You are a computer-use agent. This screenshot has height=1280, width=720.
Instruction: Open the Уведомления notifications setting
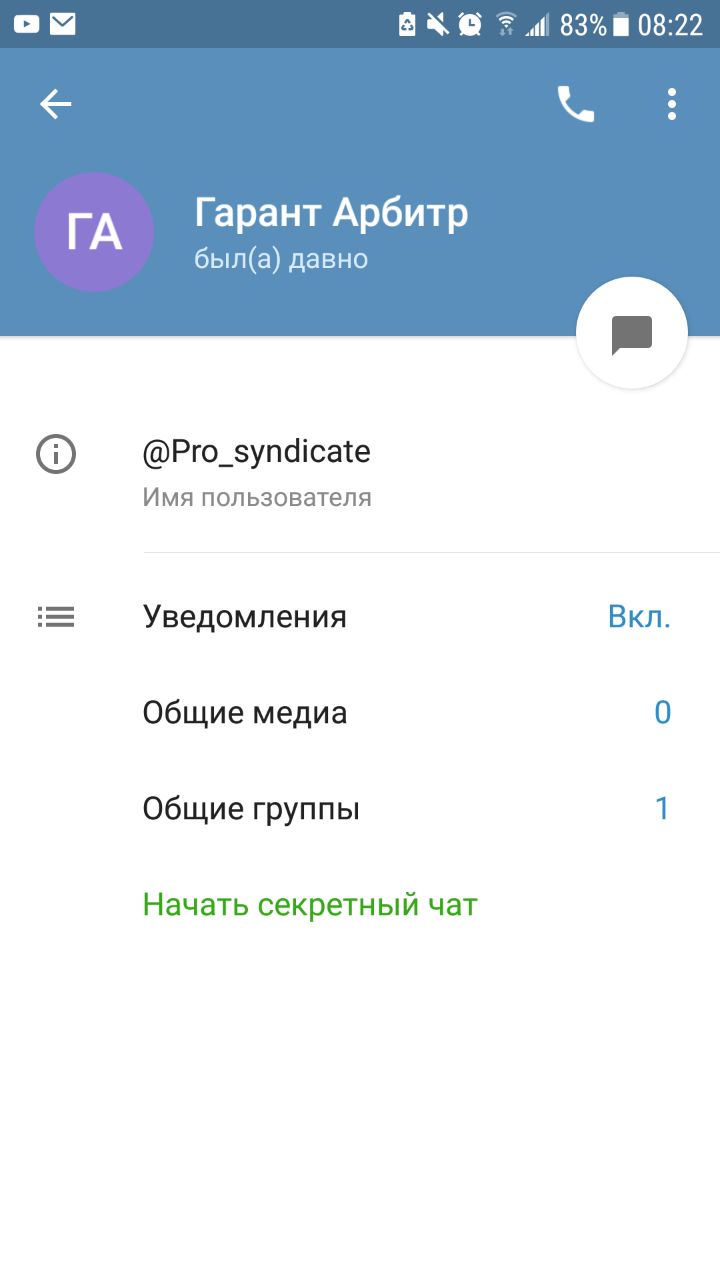click(360, 617)
